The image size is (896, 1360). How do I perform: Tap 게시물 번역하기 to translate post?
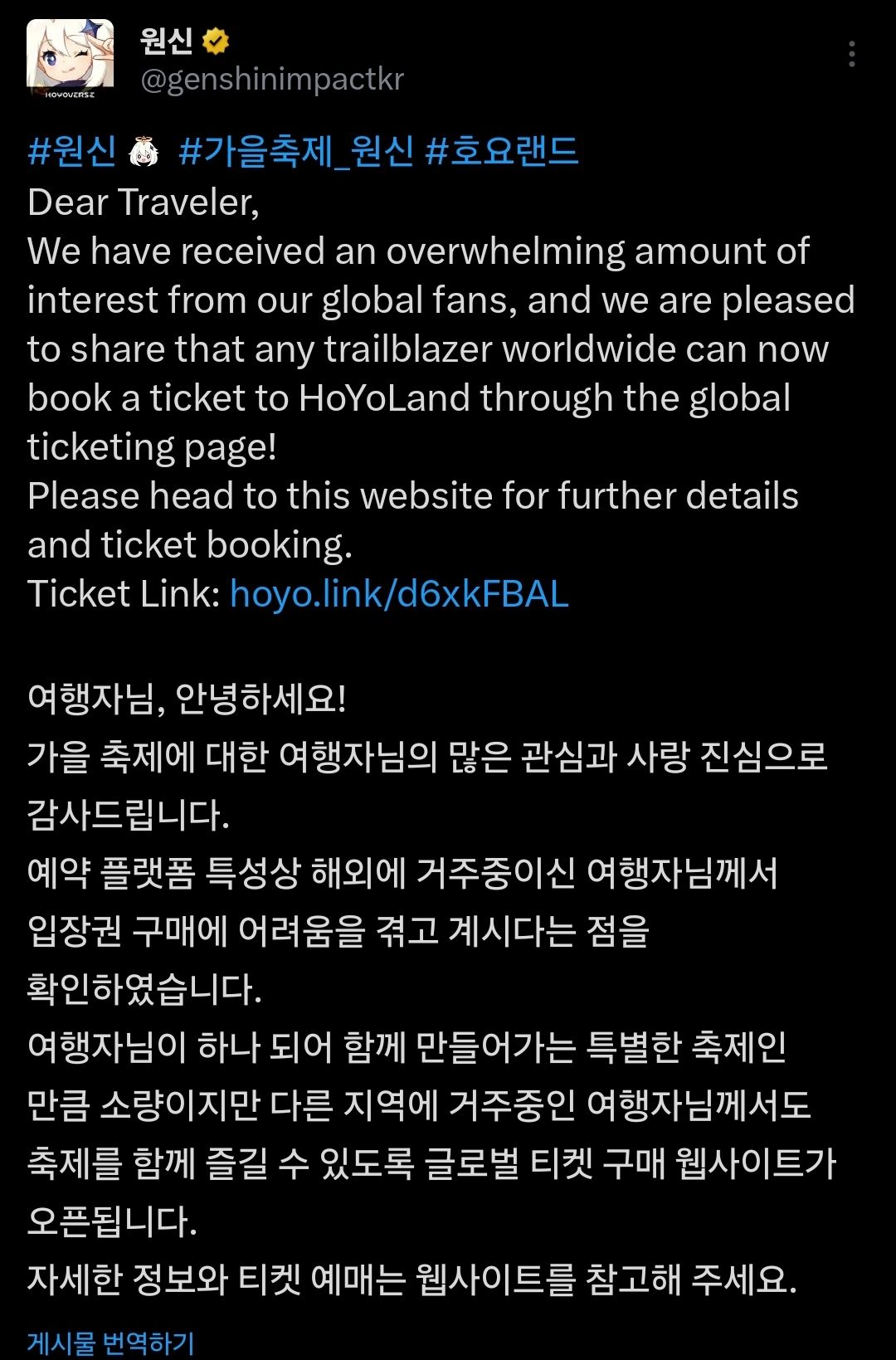(110, 1342)
